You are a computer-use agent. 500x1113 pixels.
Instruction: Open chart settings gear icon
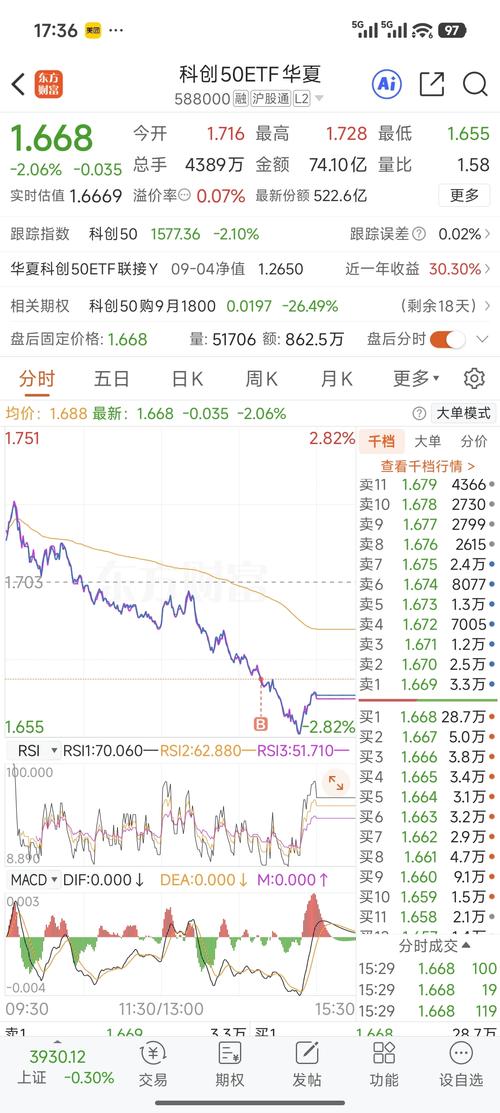(474, 378)
